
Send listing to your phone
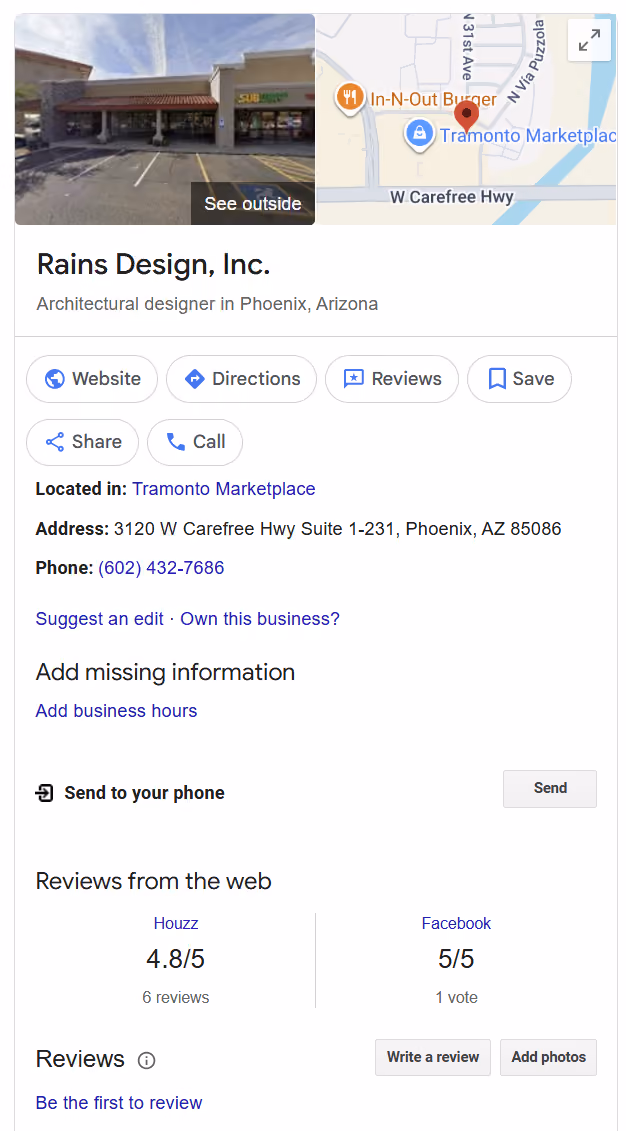550,788
